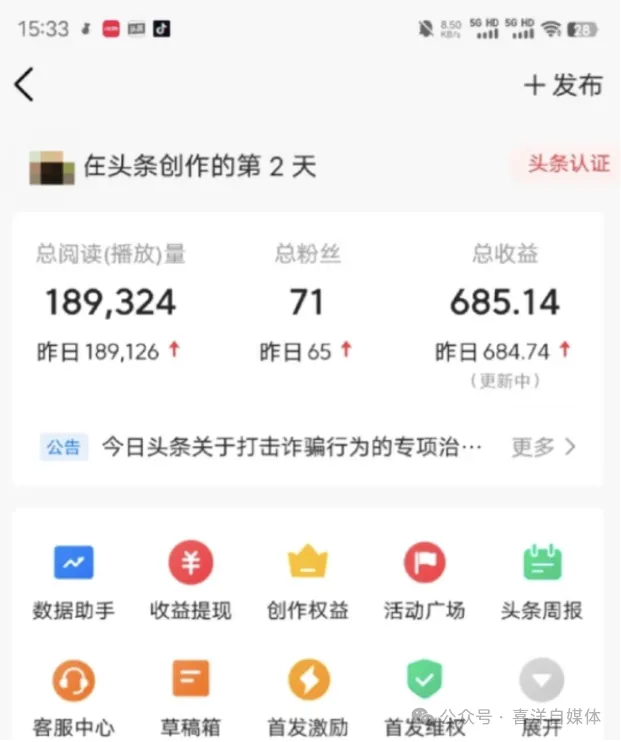Open 更多 announcements

(x=543, y=446)
